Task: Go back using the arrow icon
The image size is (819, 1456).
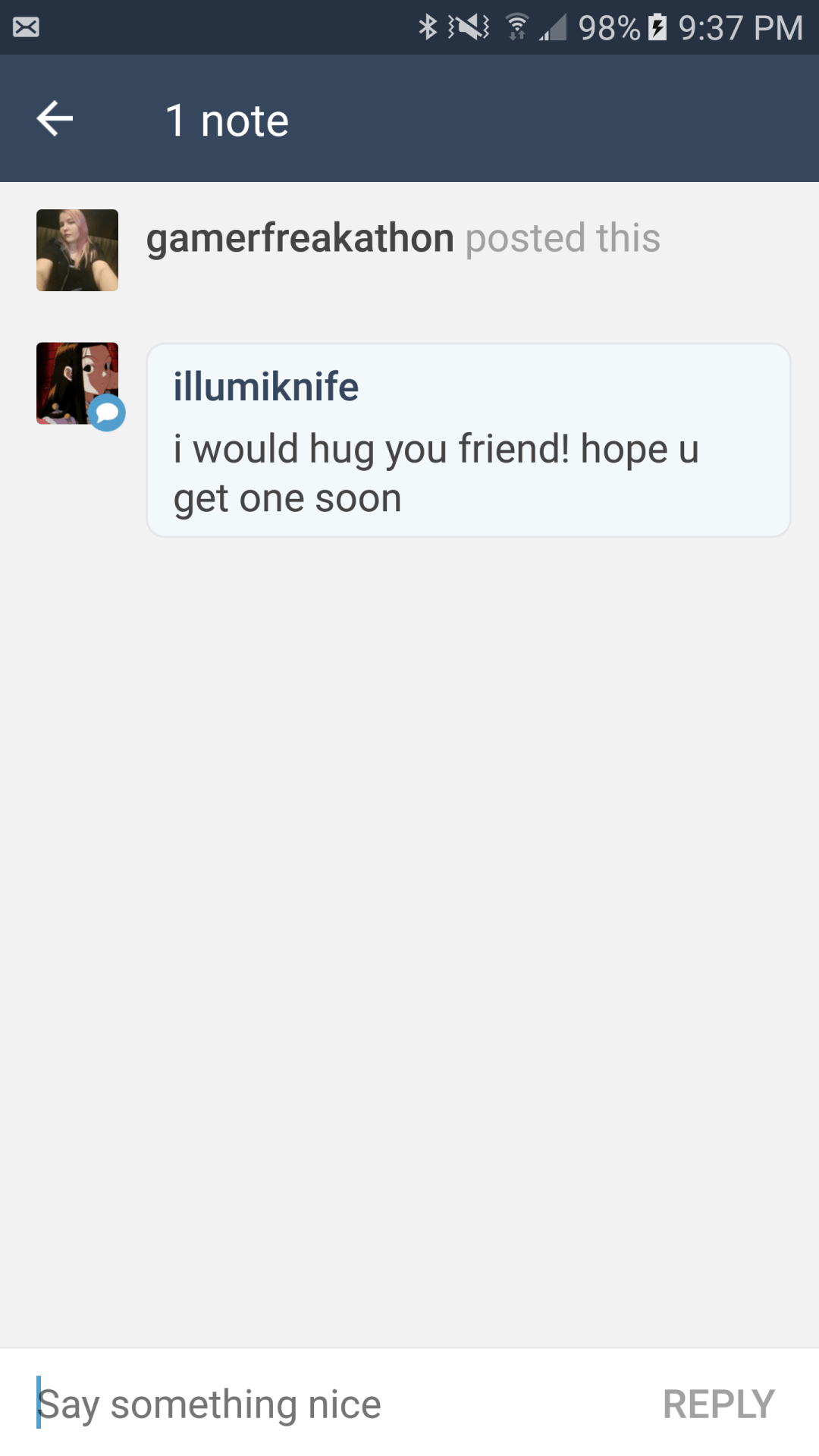Action: pos(55,119)
